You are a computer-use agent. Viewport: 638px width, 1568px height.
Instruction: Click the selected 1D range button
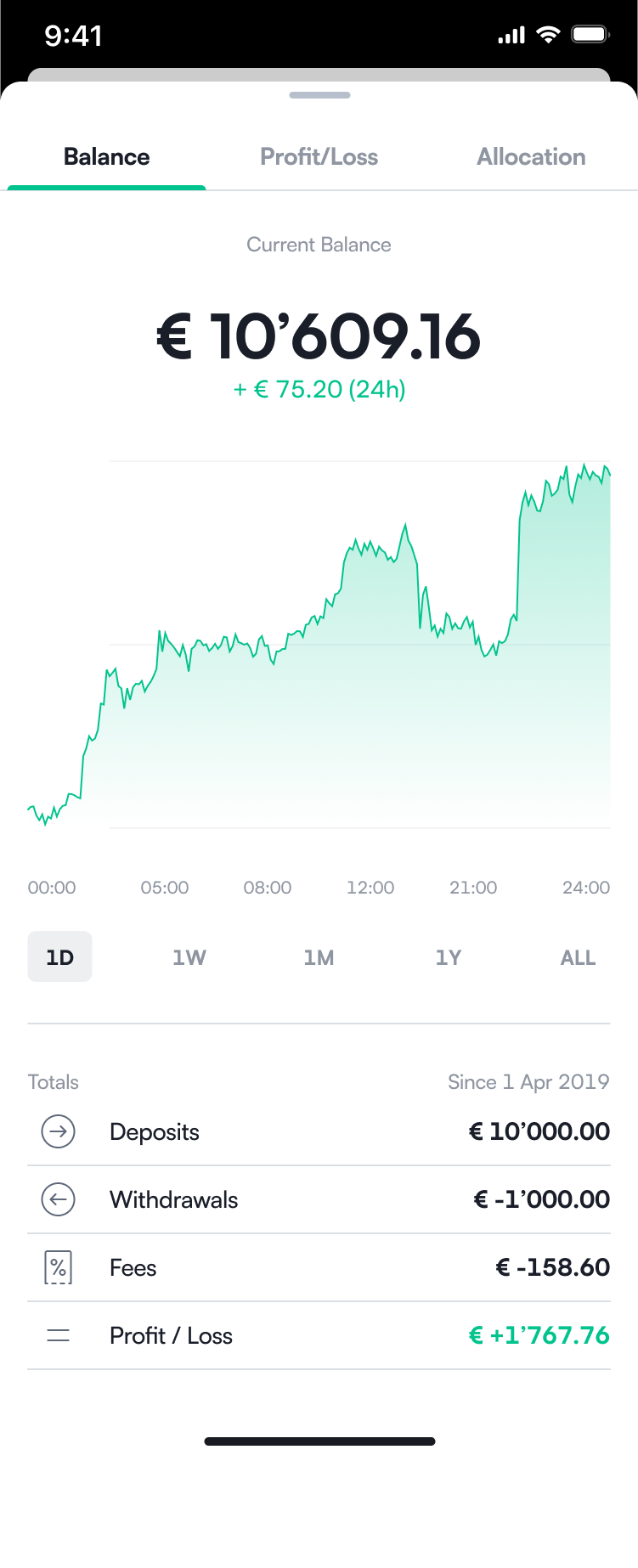59,956
